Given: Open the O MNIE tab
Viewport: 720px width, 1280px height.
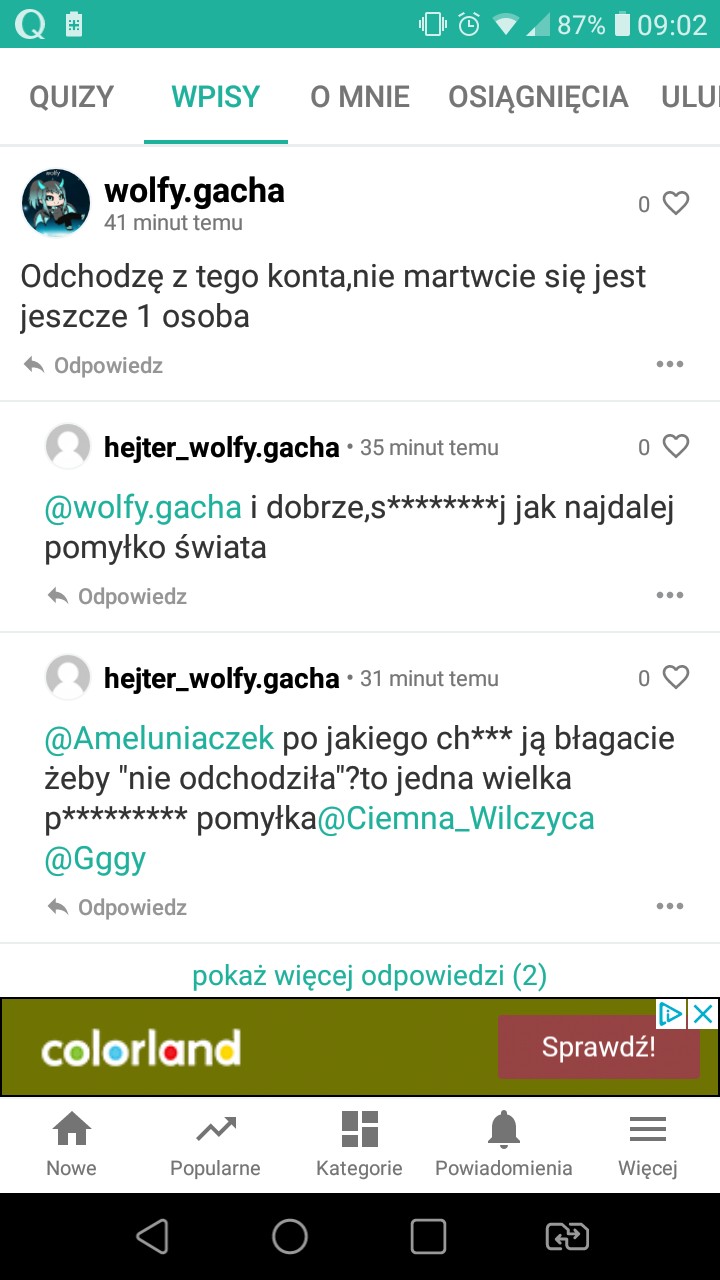Looking at the screenshot, I should point(360,97).
